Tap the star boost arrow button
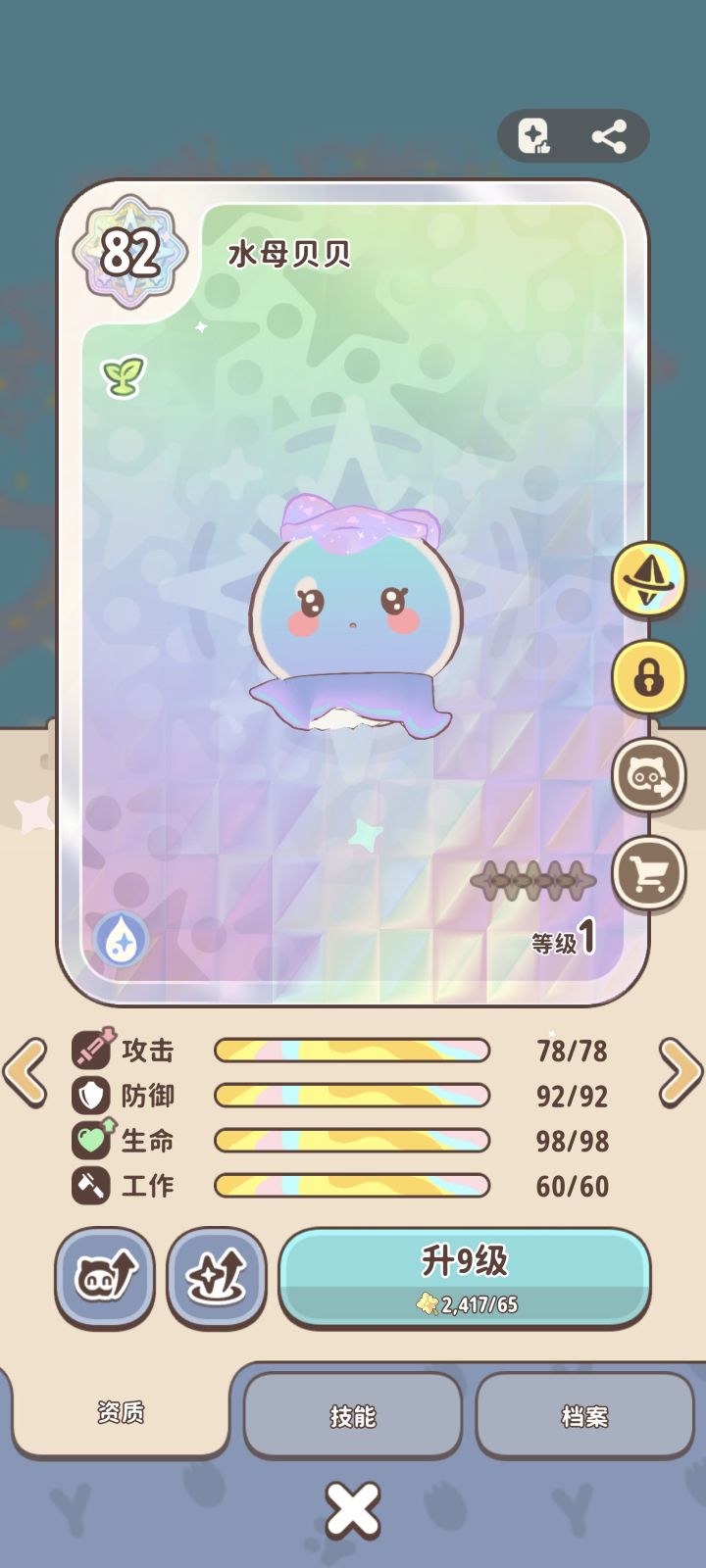This screenshot has height=1568, width=706. point(217,1278)
